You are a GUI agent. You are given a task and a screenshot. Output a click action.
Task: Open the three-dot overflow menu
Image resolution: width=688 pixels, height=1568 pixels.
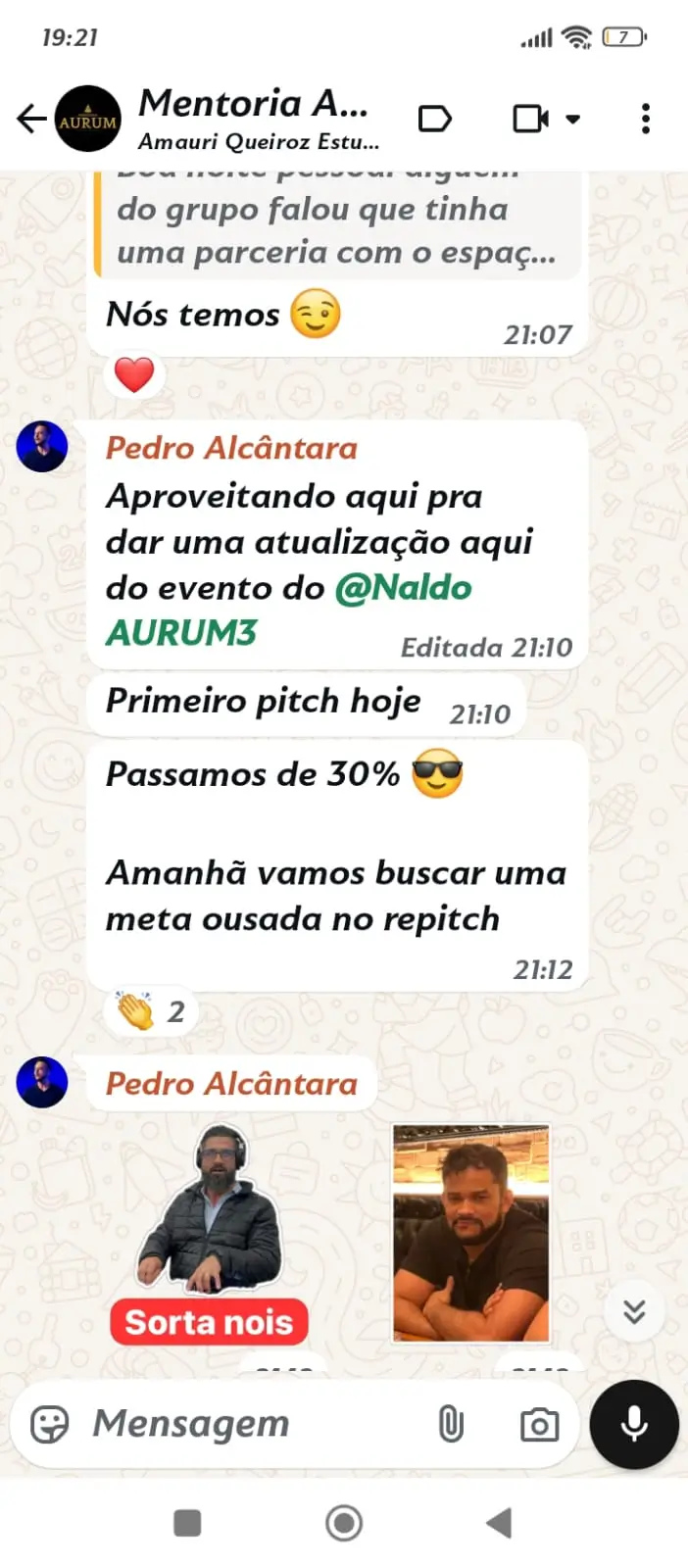tap(645, 120)
